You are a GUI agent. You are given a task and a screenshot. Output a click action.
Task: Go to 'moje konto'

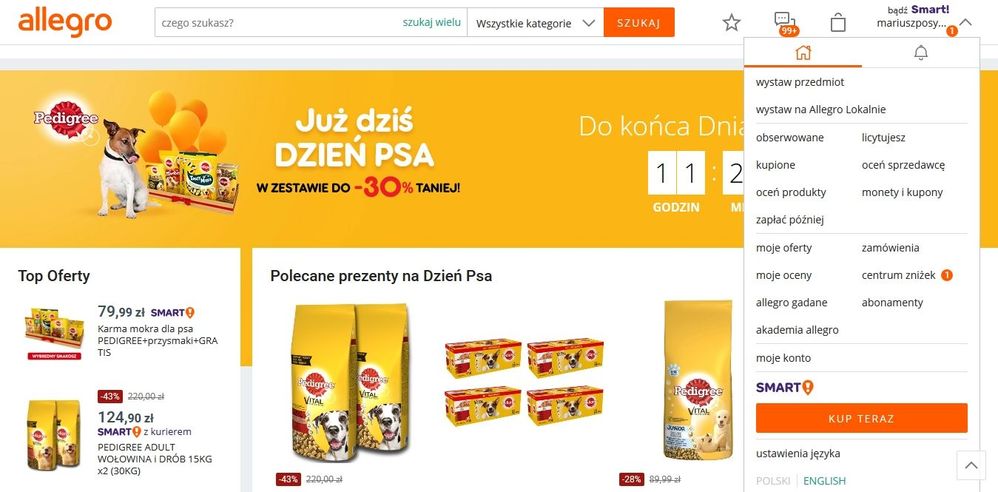[x=783, y=357]
